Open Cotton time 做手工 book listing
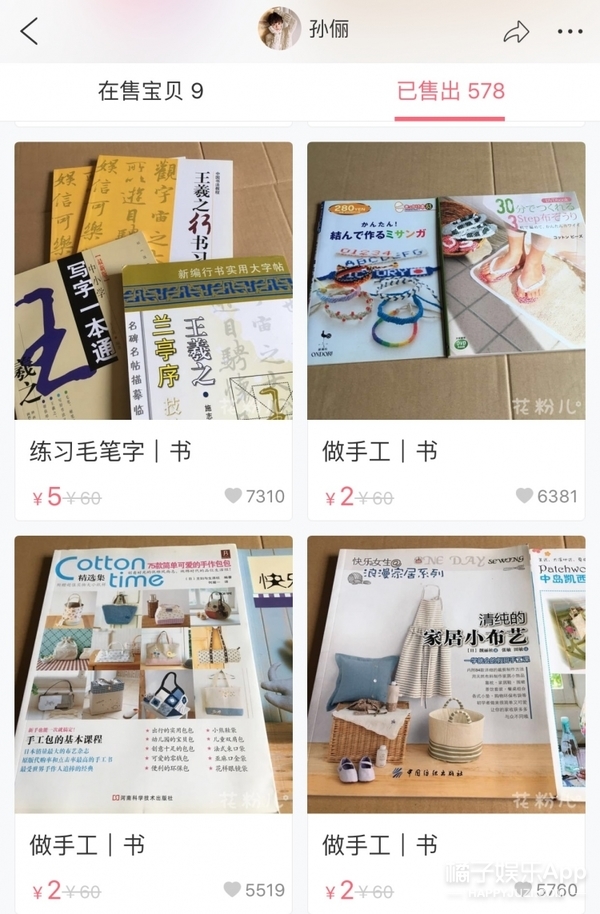The width and height of the screenshot is (600, 914). click(x=153, y=674)
